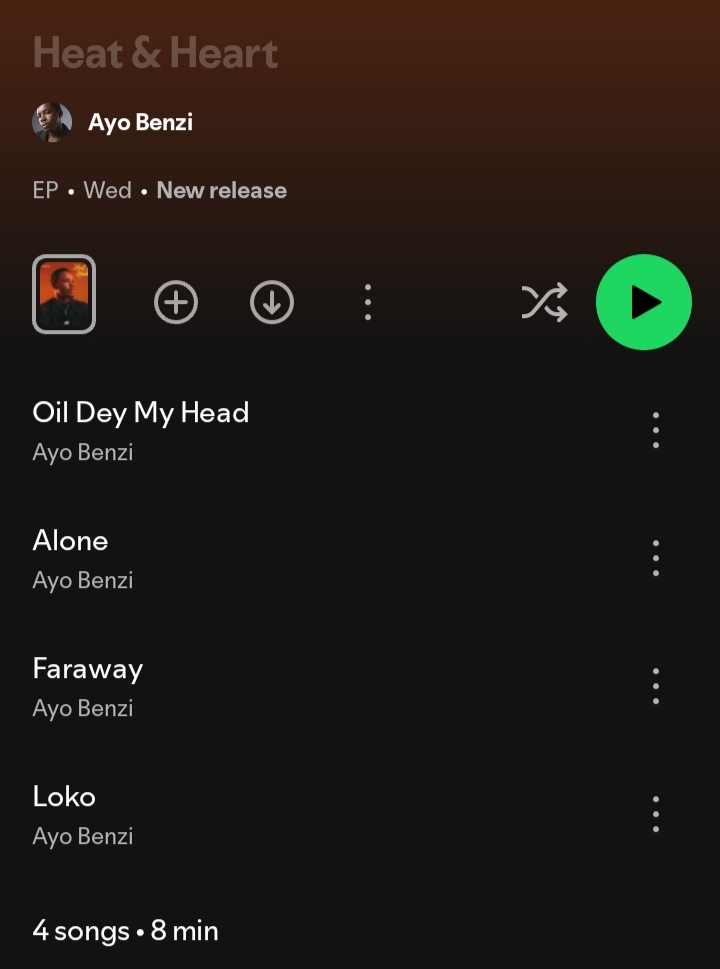Open more options for Loko
The width and height of the screenshot is (720, 969).
pos(656,814)
